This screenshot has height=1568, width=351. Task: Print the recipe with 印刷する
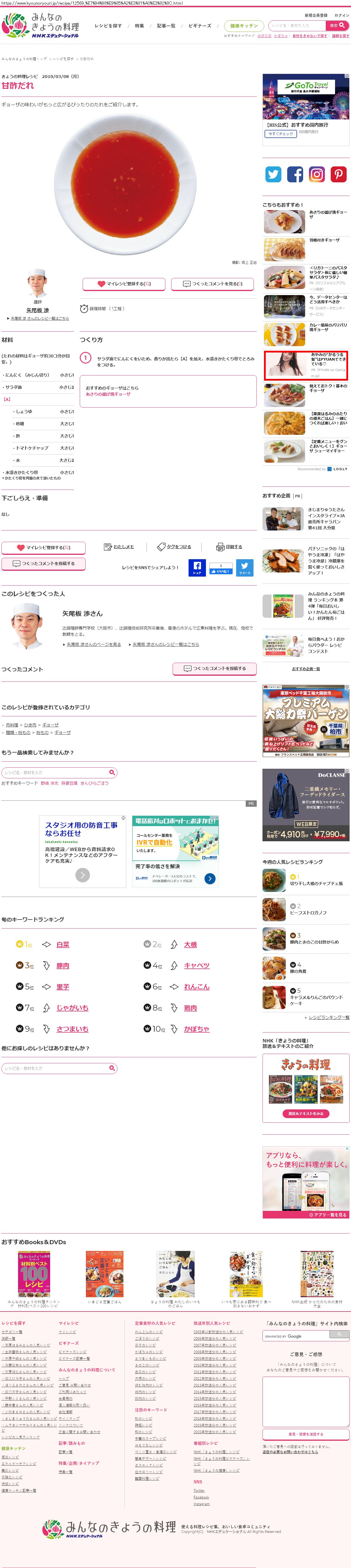coord(229,547)
